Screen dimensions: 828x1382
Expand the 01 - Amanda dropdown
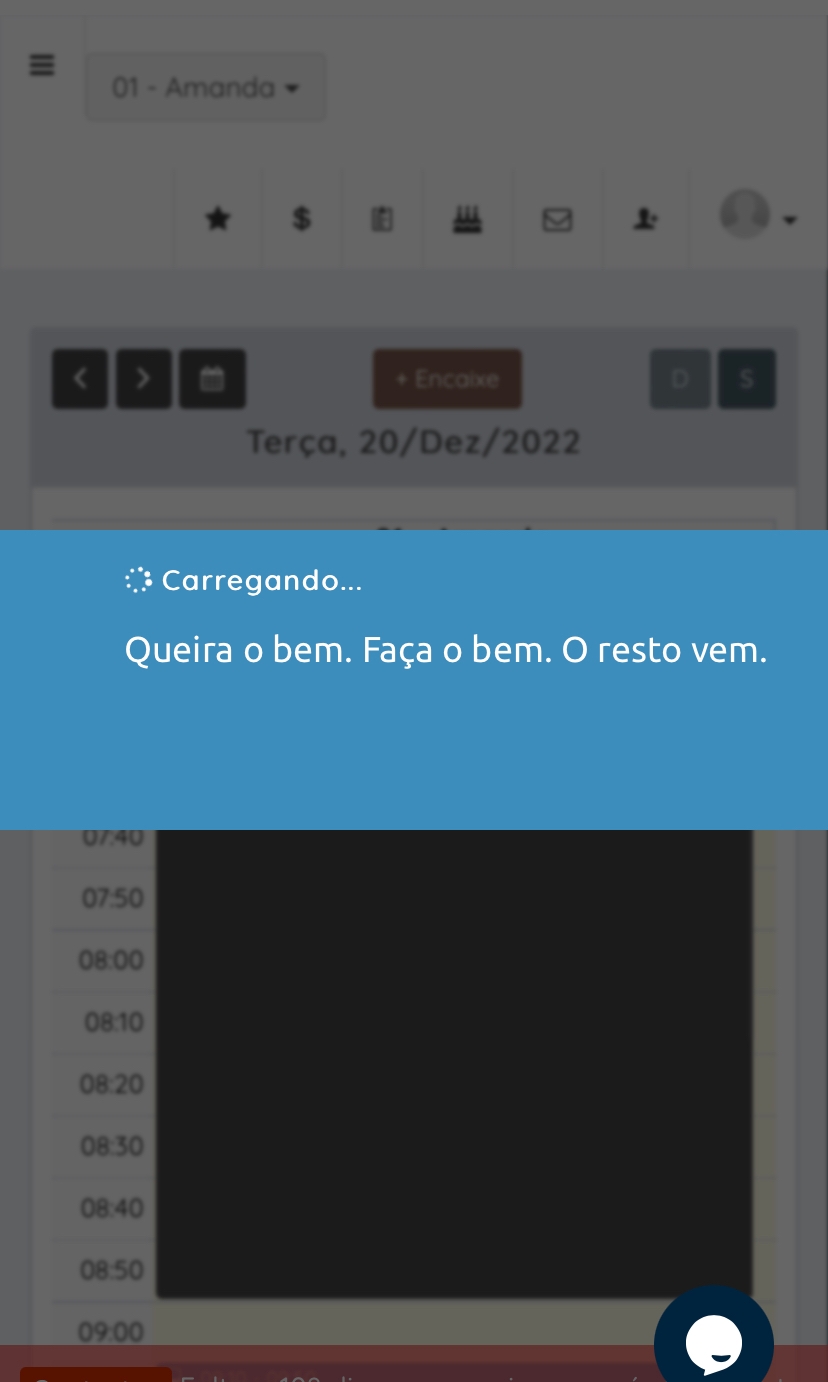click(206, 87)
